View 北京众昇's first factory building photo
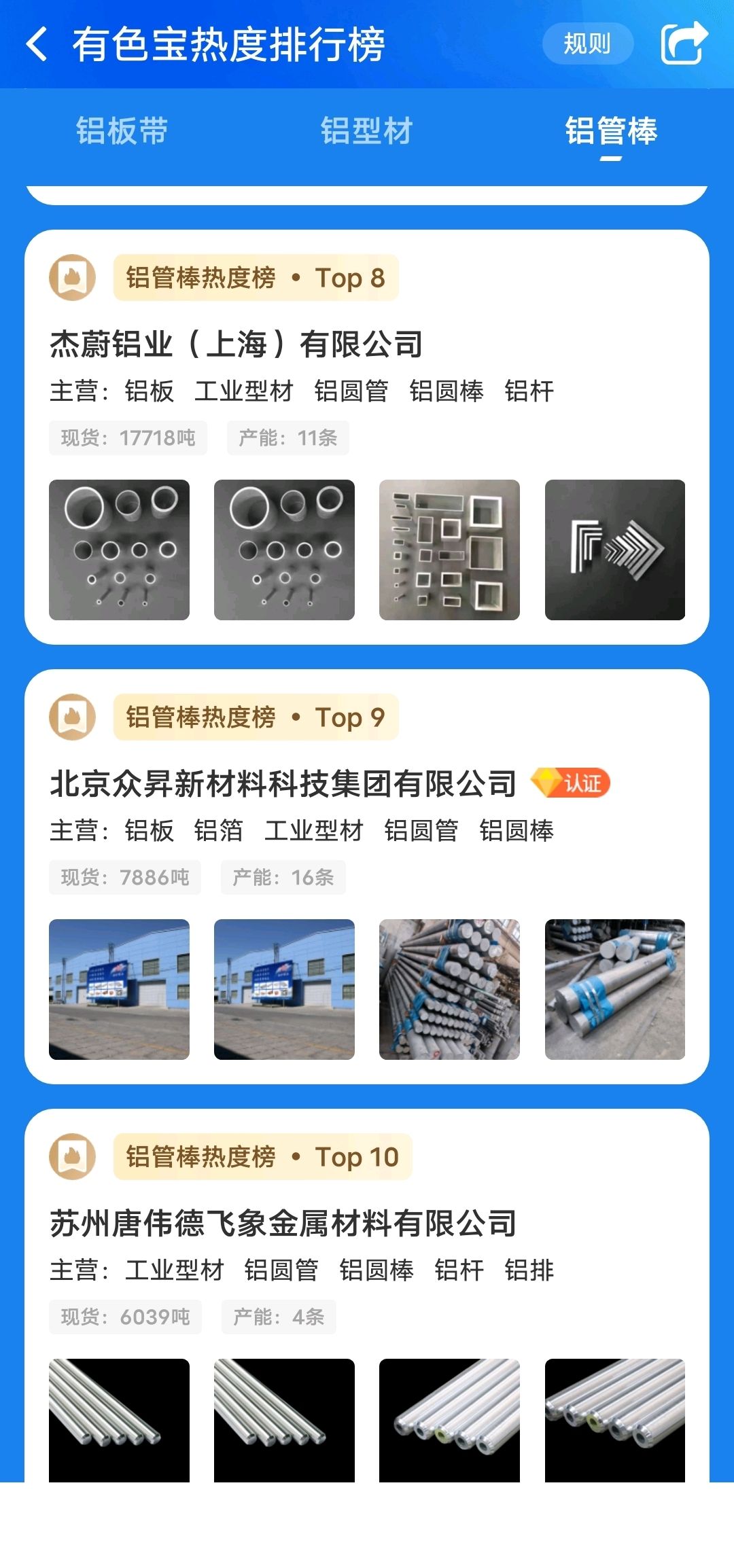This screenshot has width=734, height=1568. (119, 989)
